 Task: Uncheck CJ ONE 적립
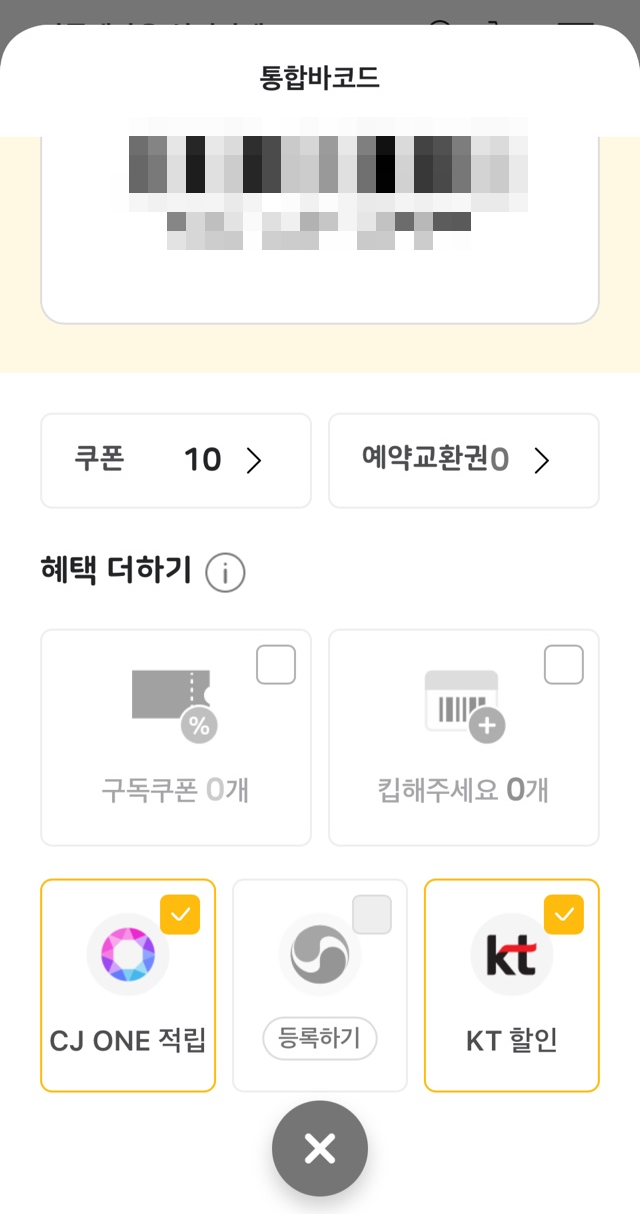coord(180,915)
